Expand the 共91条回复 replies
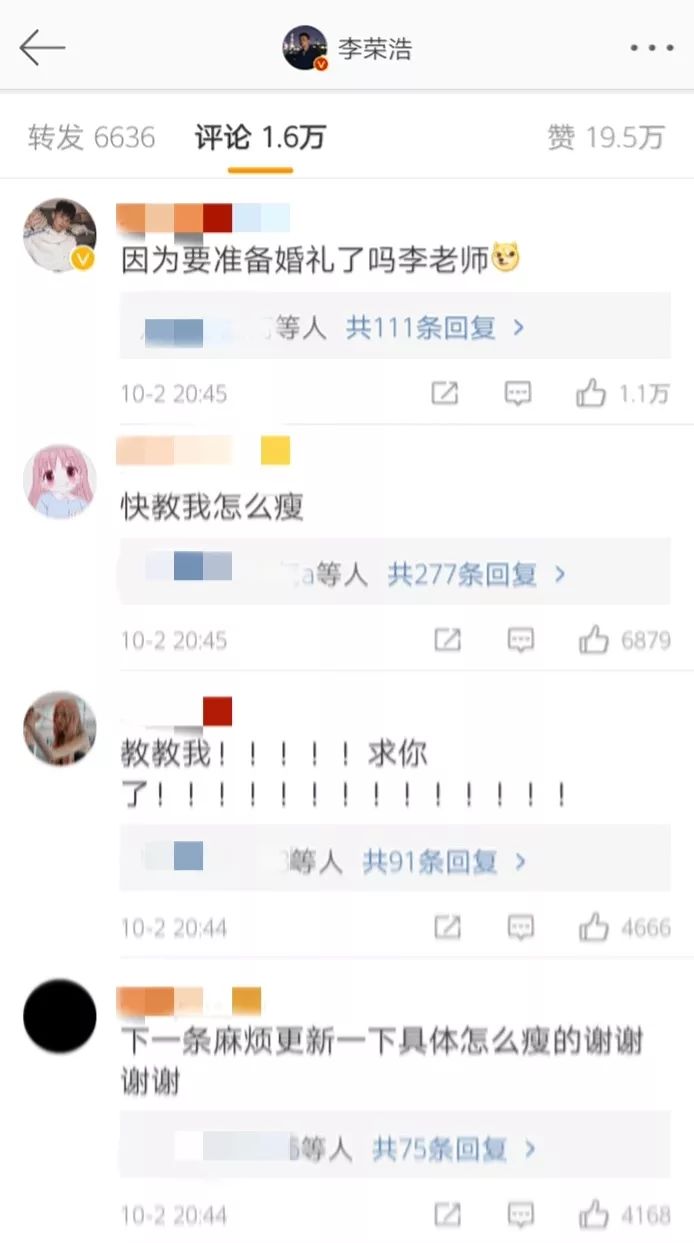Image resolution: width=694 pixels, height=1243 pixels. click(444, 861)
